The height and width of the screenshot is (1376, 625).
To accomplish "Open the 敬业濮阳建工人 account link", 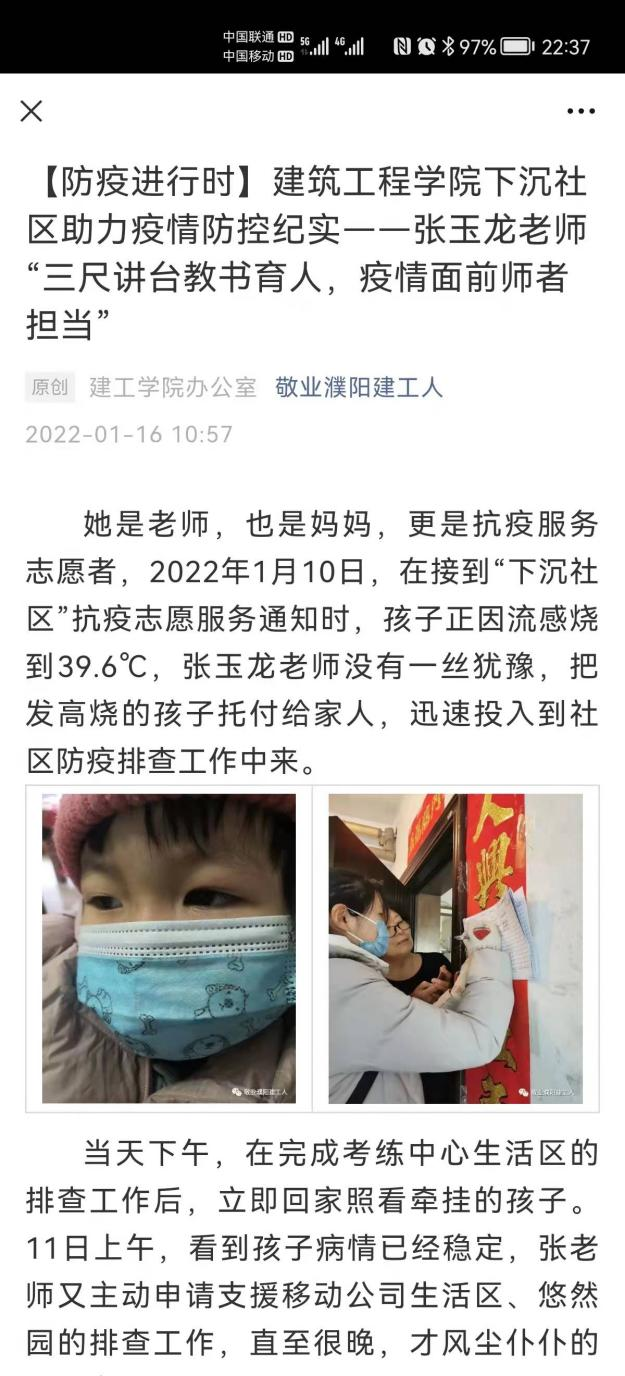I will click(x=358, y=387).
